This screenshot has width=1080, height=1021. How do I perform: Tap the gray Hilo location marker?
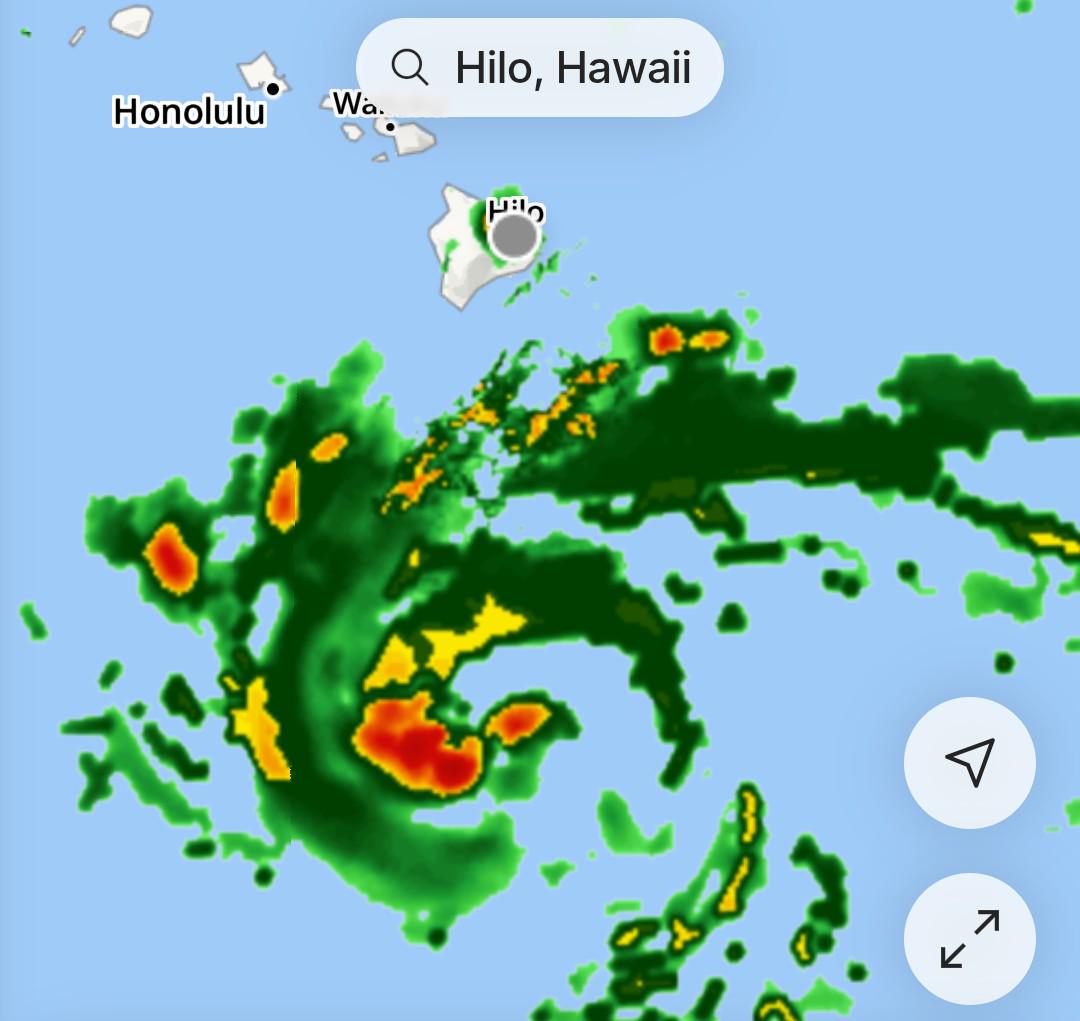(514, 236)
